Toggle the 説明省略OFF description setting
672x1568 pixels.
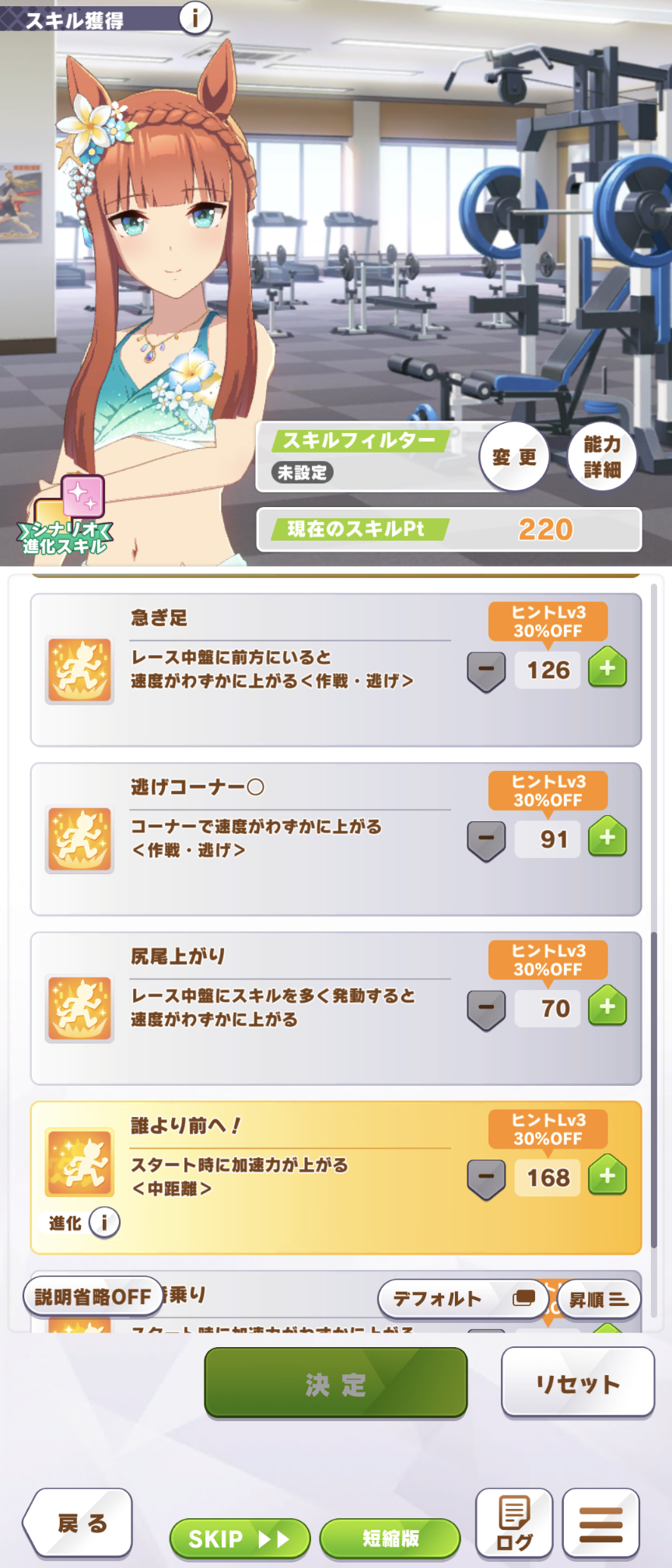point(93,1297)
